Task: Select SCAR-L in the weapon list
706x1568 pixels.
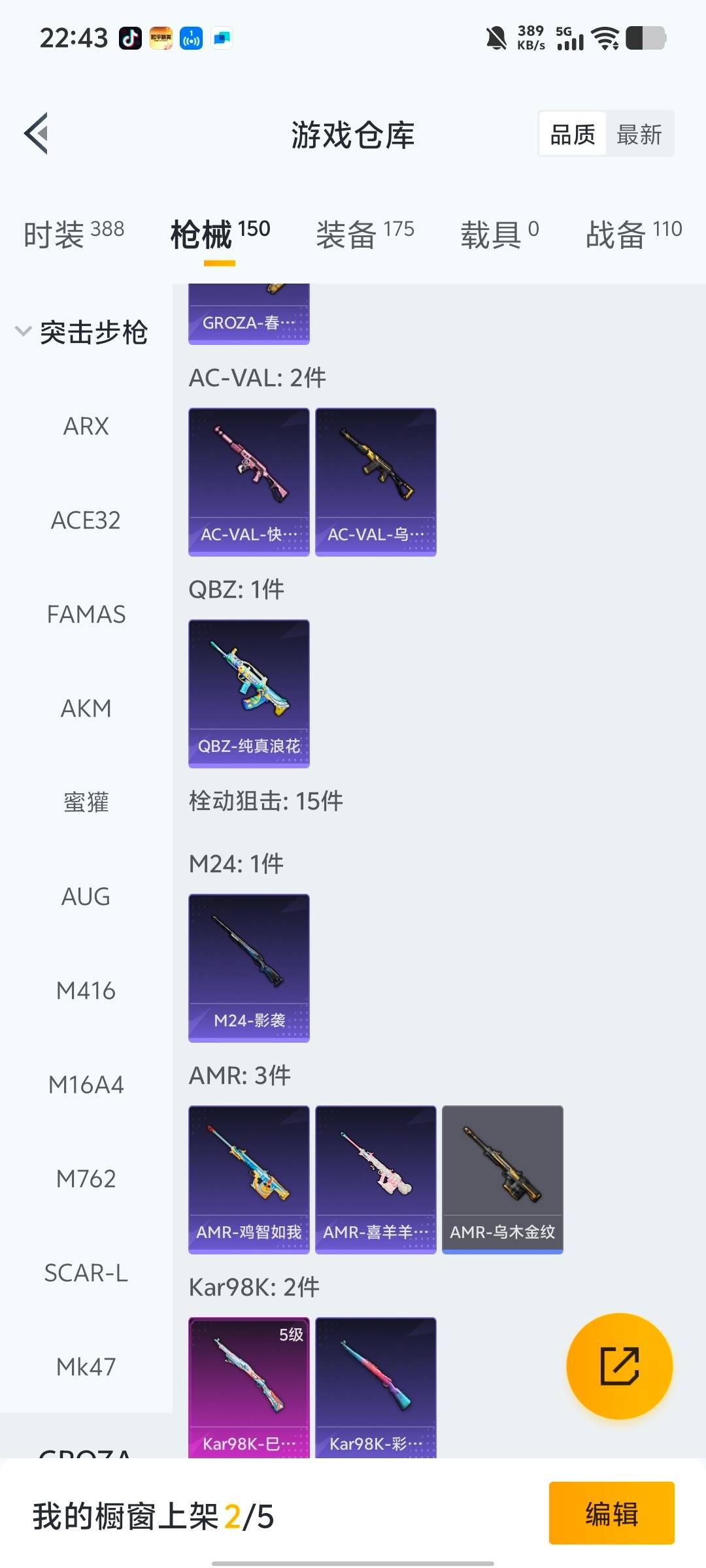Action: point(86,1273)
